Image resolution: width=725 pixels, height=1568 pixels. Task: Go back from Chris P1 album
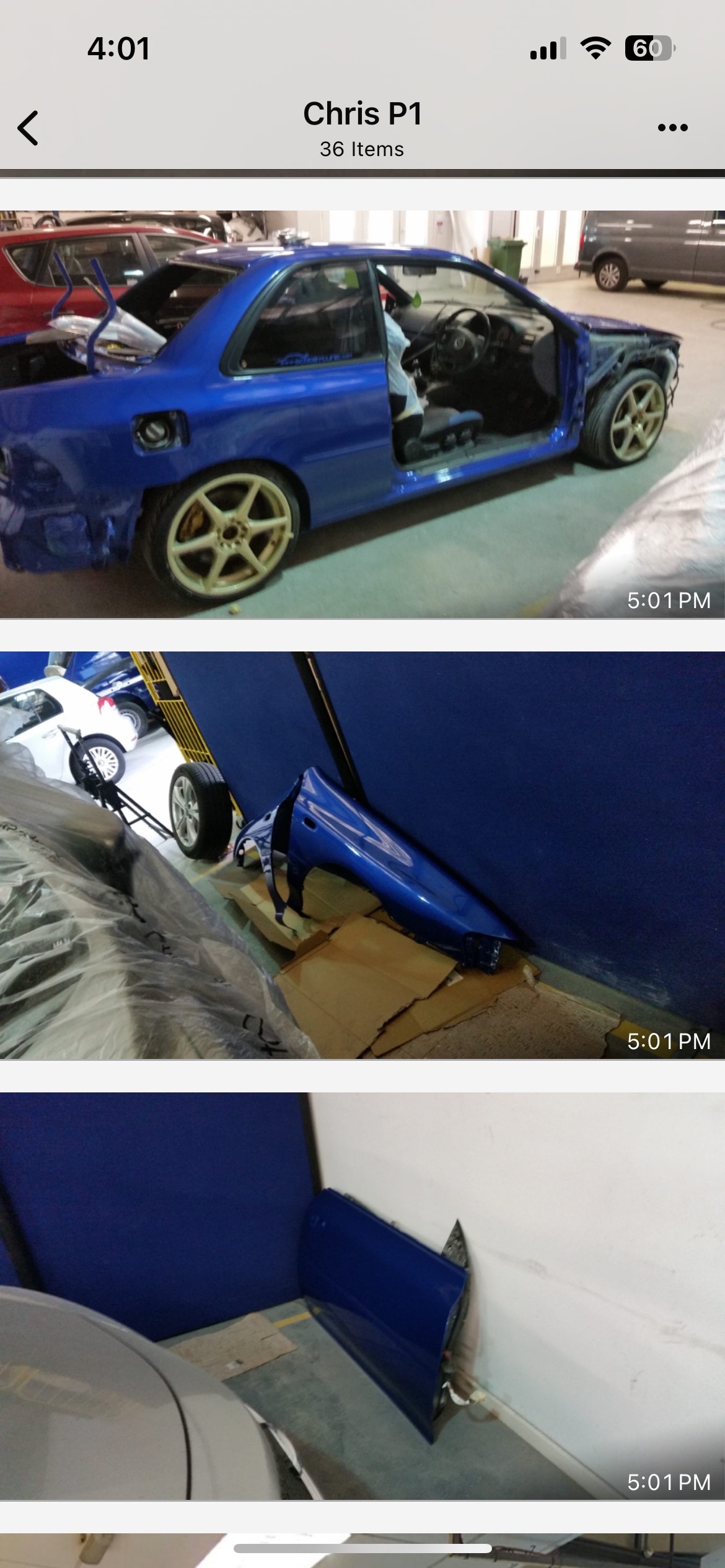tap(29, 128)
